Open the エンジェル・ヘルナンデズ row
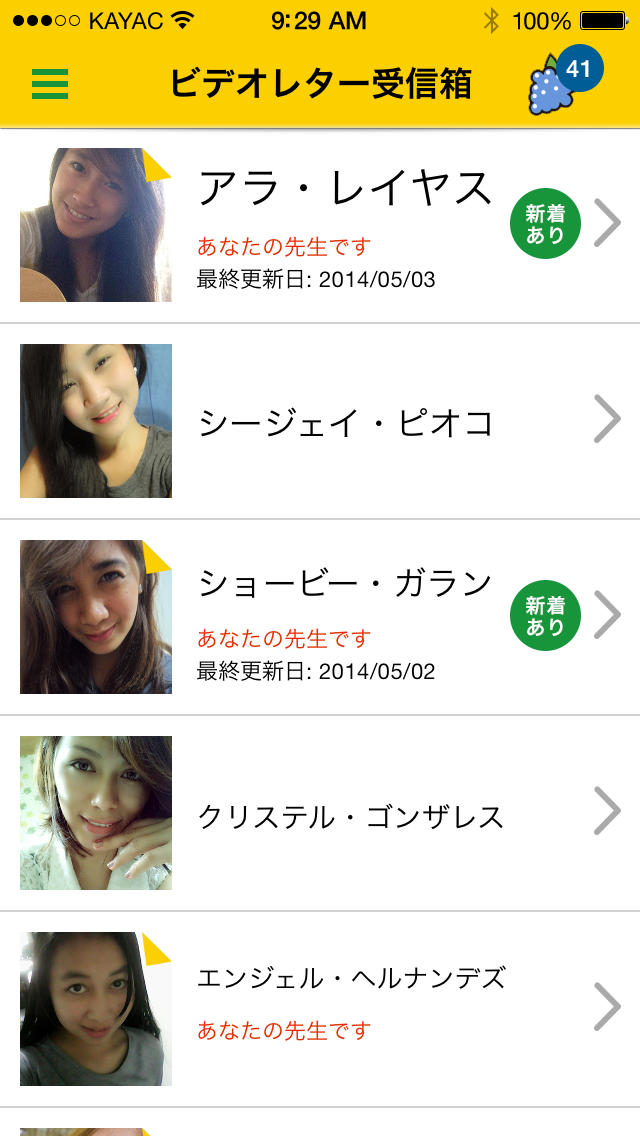 [x=350, y=1008]
